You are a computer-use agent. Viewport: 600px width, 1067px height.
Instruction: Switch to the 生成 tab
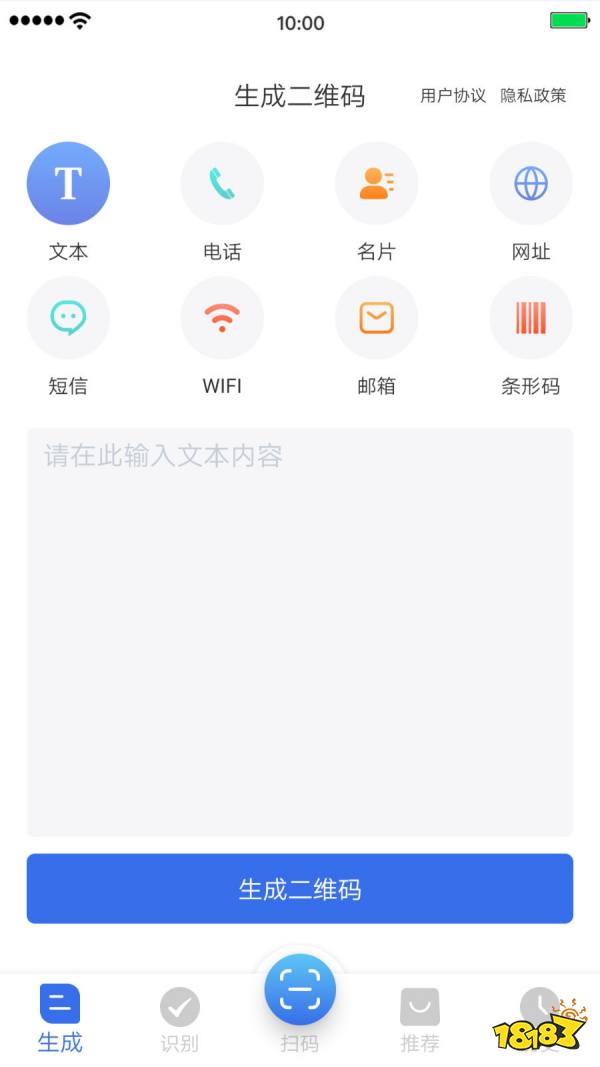pyautogui.click(x=60, y=1018)
